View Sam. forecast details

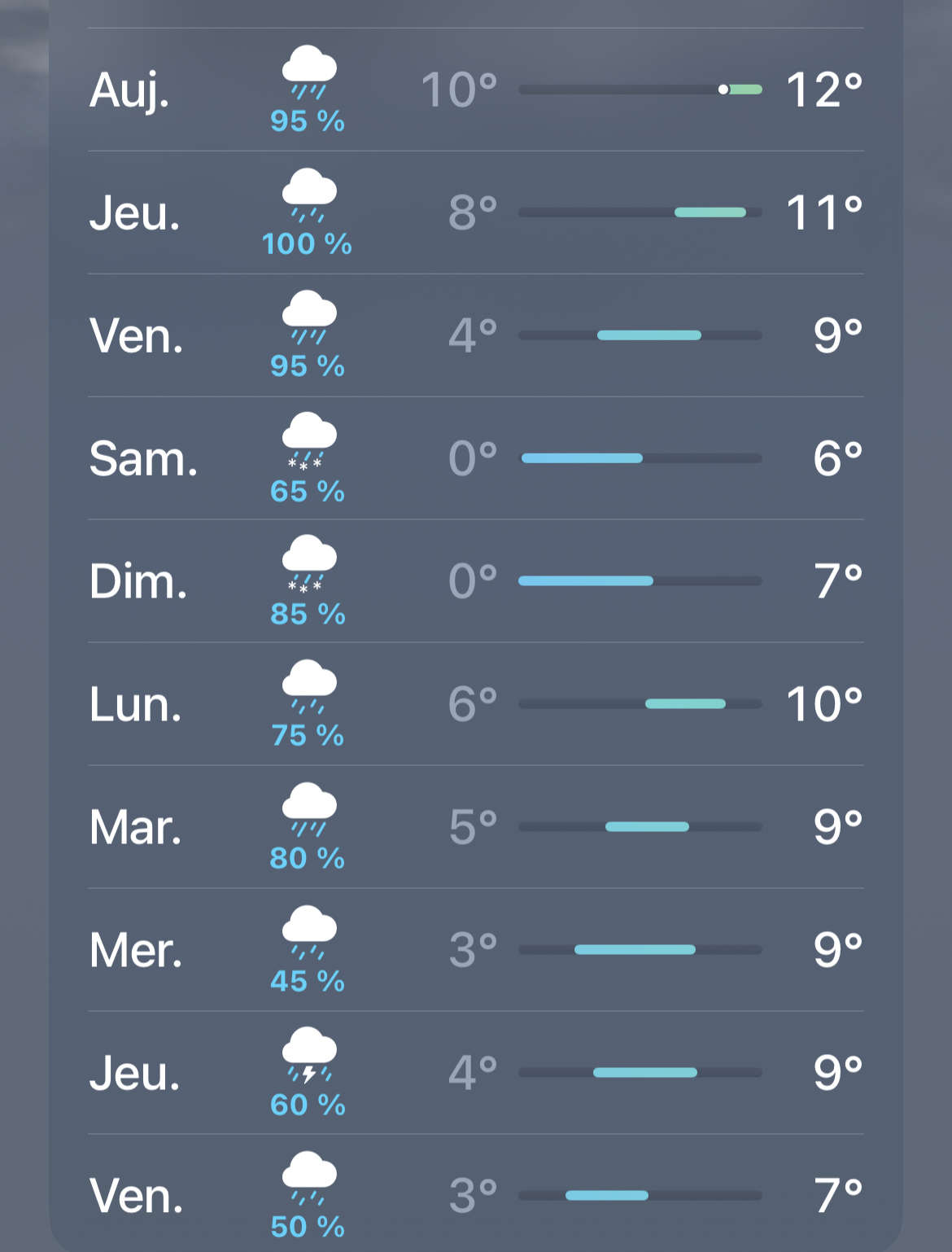click(x=476, y=458)
